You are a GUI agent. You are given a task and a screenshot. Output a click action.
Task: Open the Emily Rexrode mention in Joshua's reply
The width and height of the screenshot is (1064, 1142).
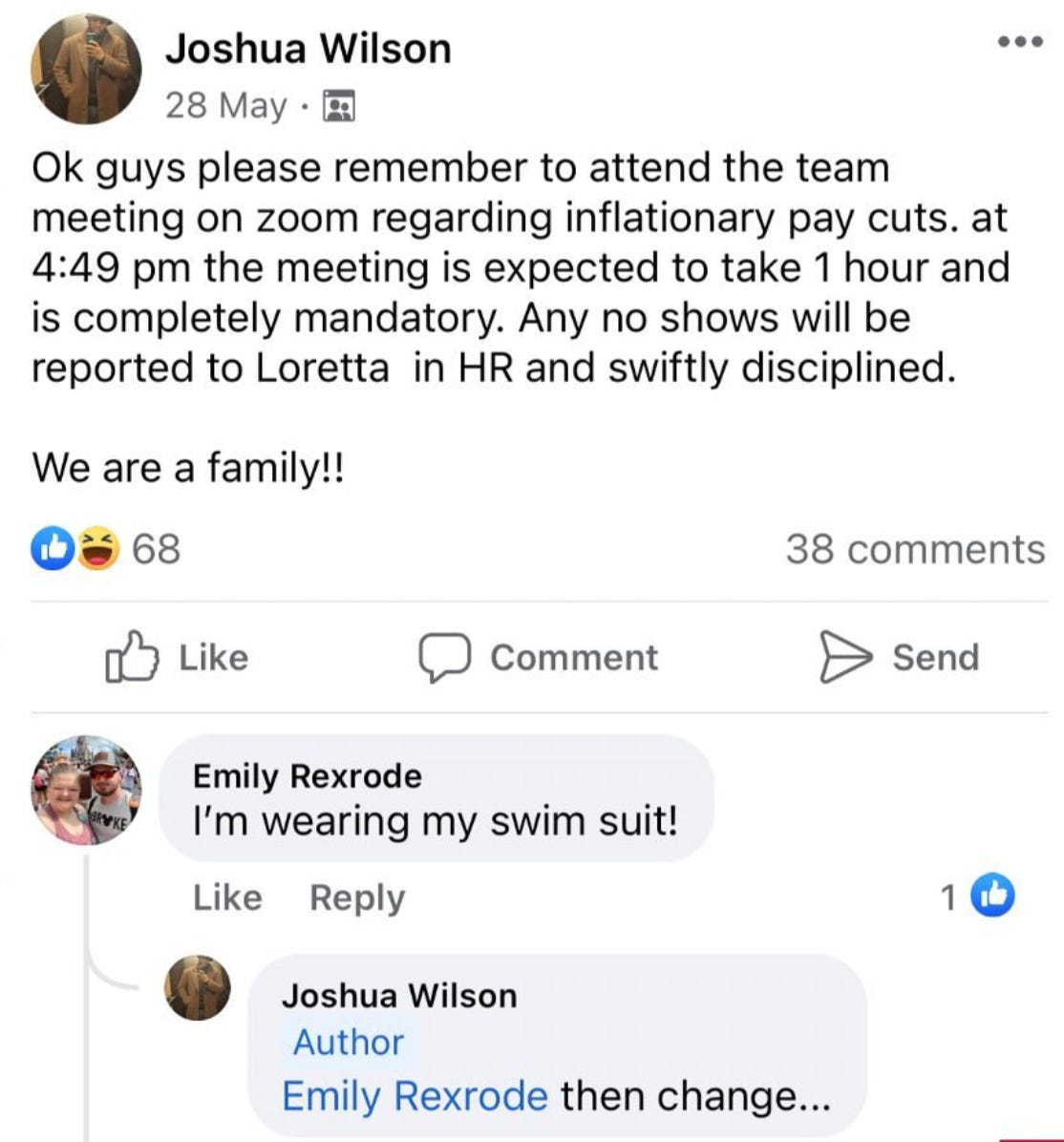click(415, 1095)
